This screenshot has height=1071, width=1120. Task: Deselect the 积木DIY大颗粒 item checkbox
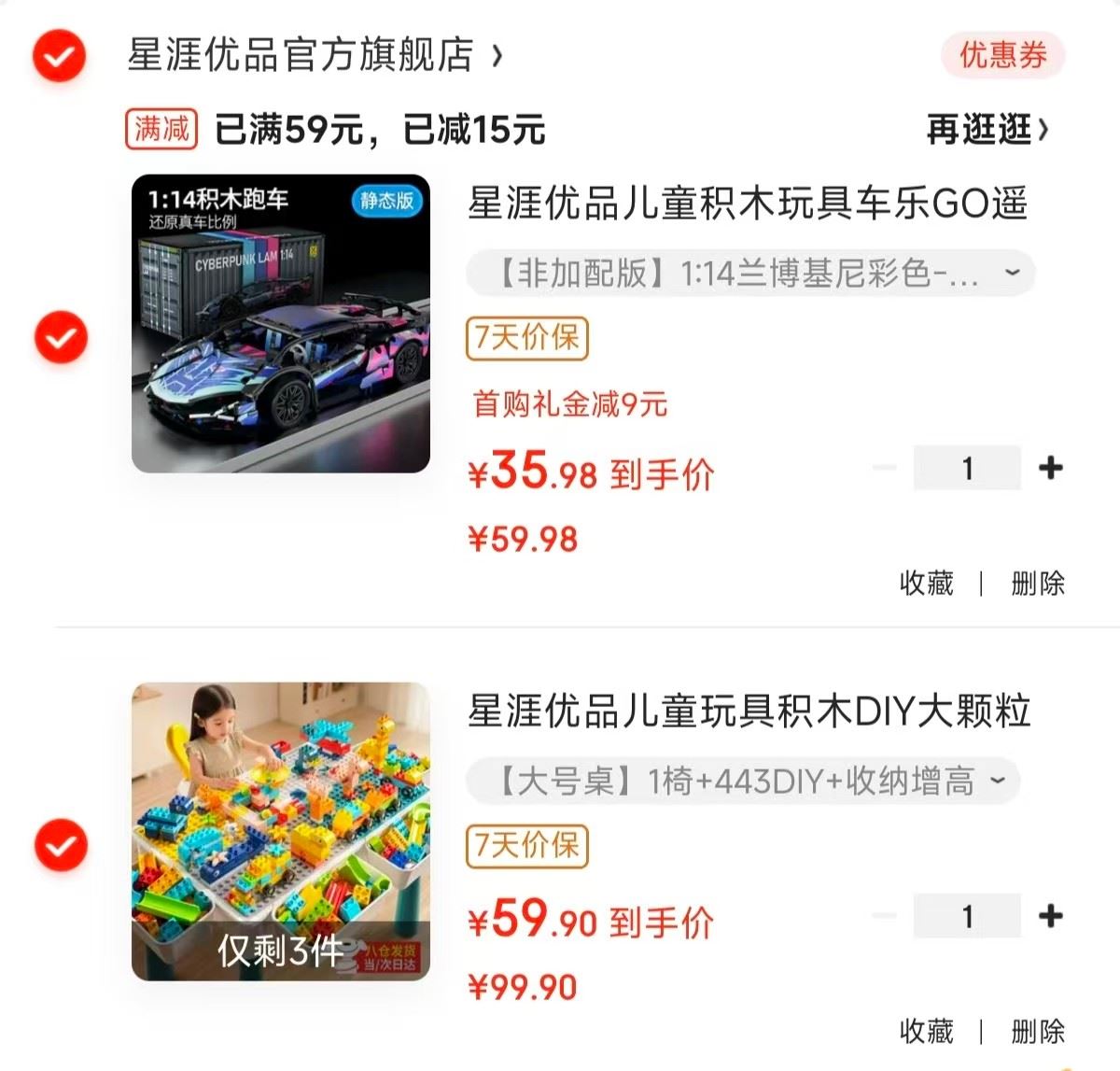coord(61,845)
